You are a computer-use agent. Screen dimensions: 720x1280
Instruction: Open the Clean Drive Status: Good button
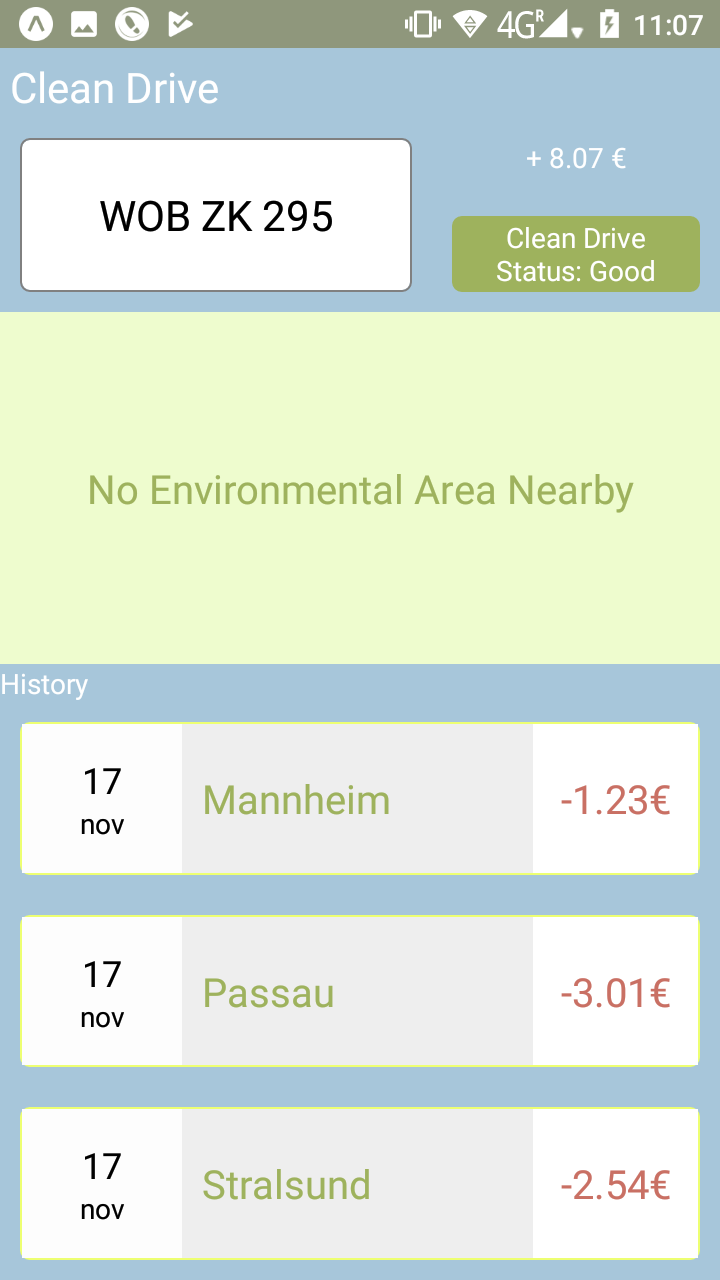(x=575, y=254)
